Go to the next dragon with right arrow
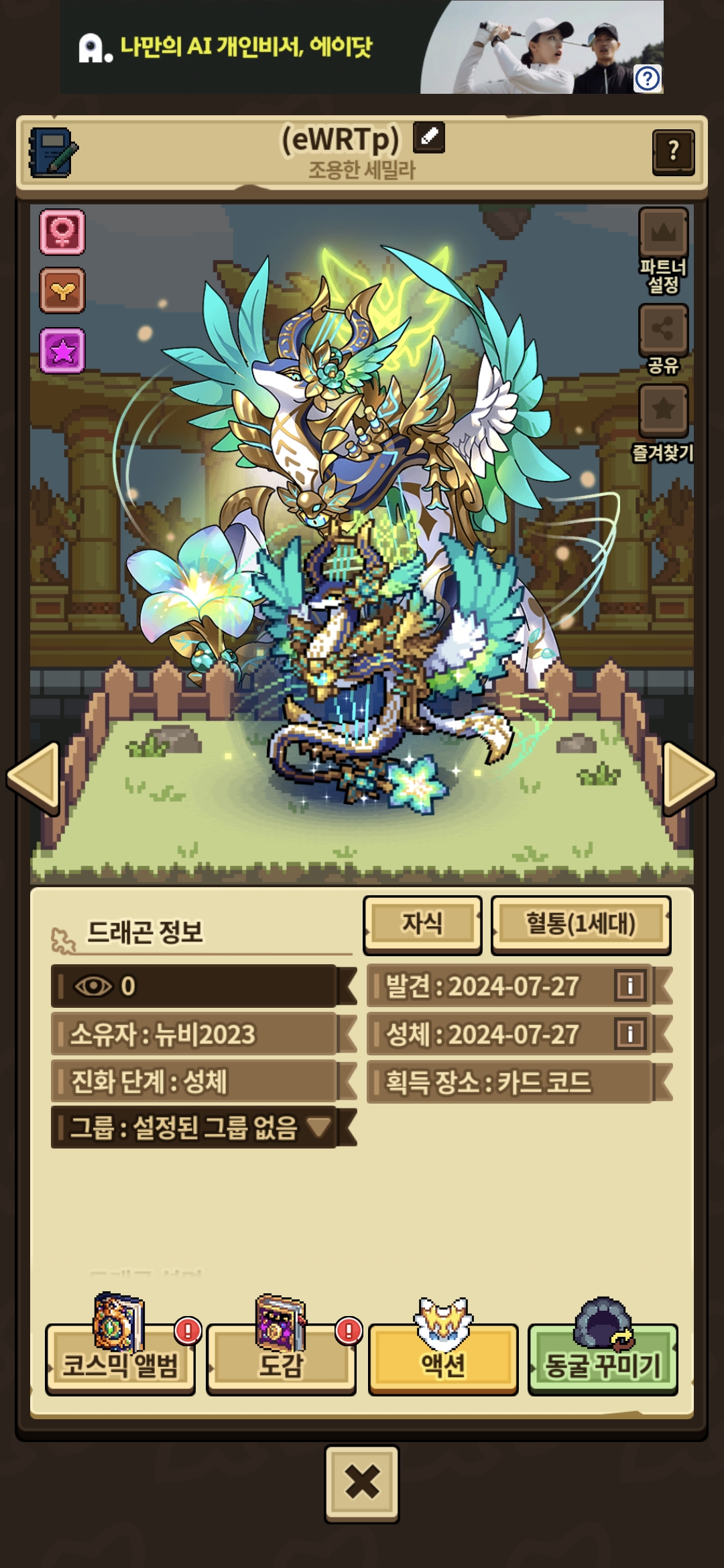Screen dimensions: 724x1568 click(x=689, y=778)
